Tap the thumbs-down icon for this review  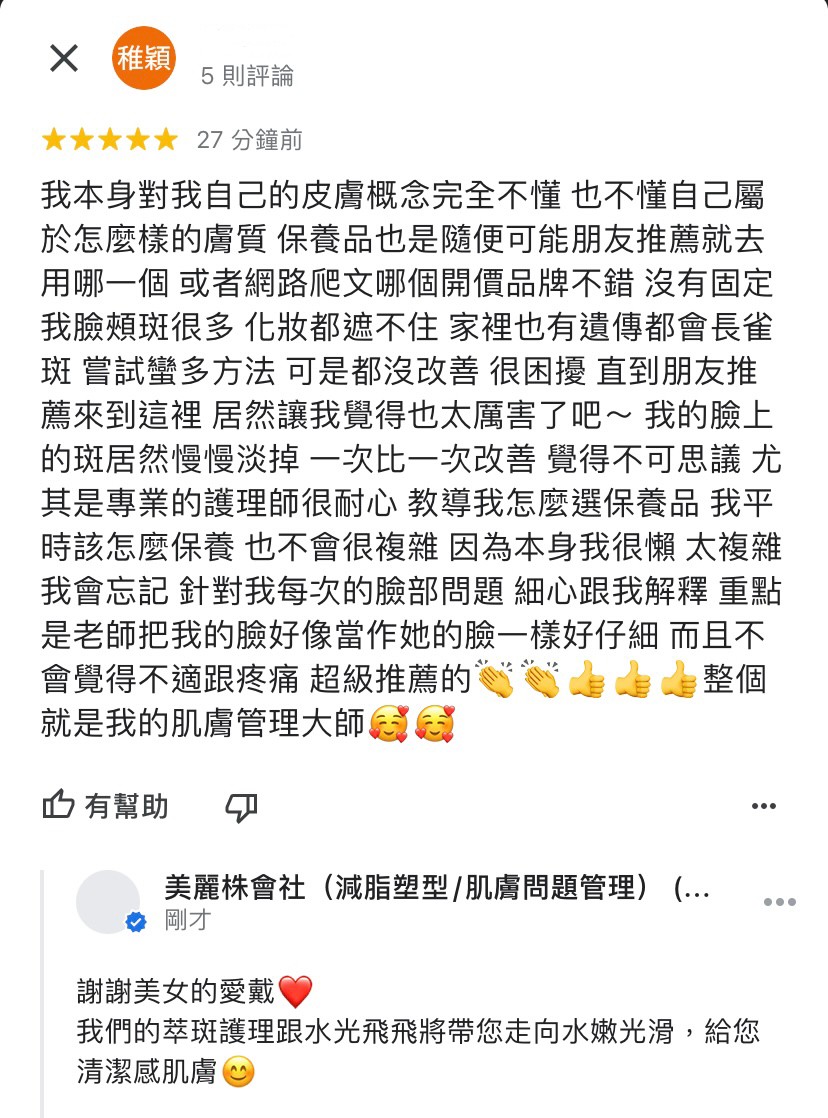point(241,807)
